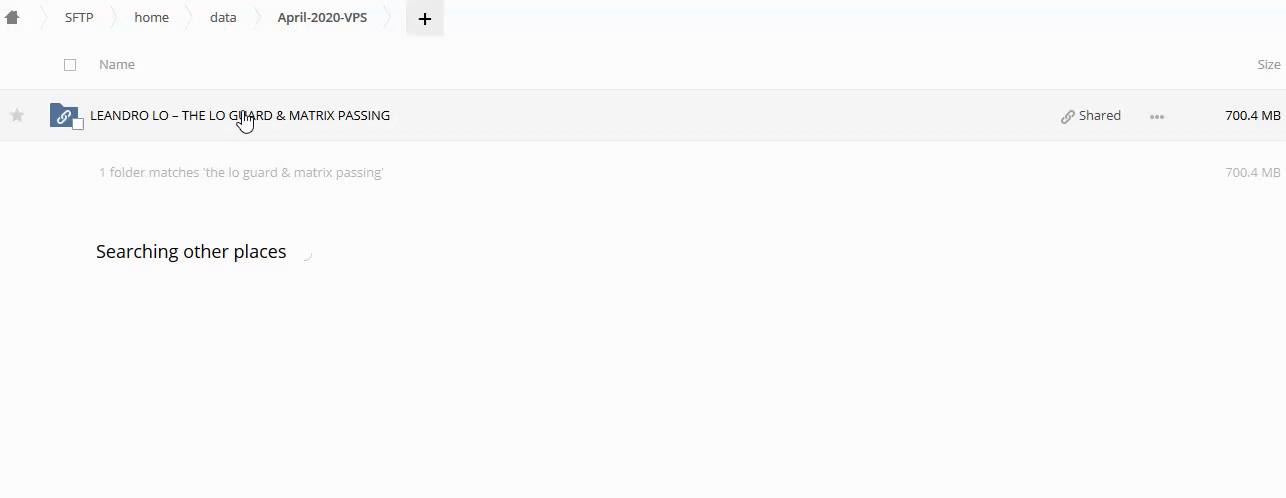
Task: Navigate to the home breadcrumb folder
Action: coord(151,18)
